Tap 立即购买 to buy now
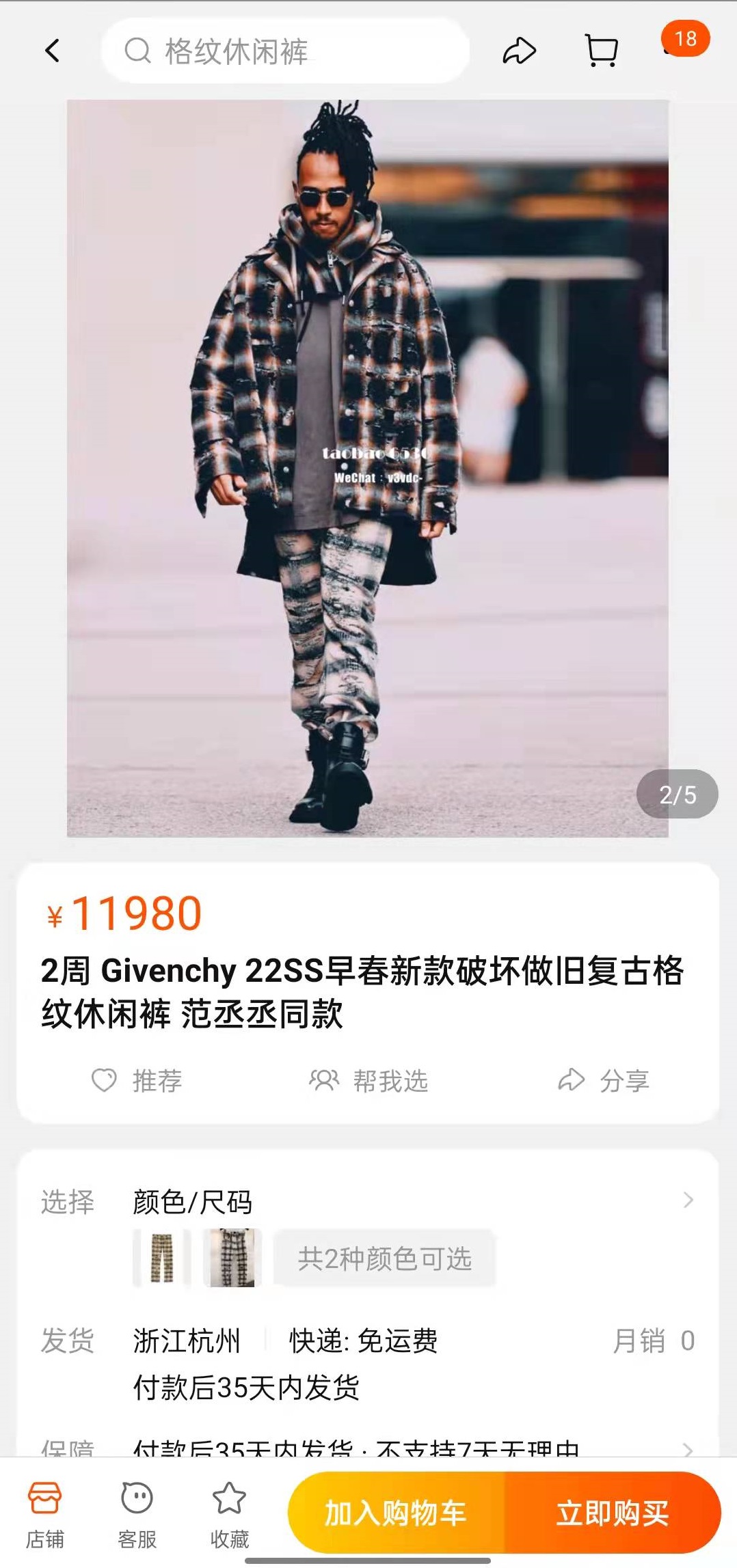Viewport: 737px width, 1568px height. tap(612, 1513)
